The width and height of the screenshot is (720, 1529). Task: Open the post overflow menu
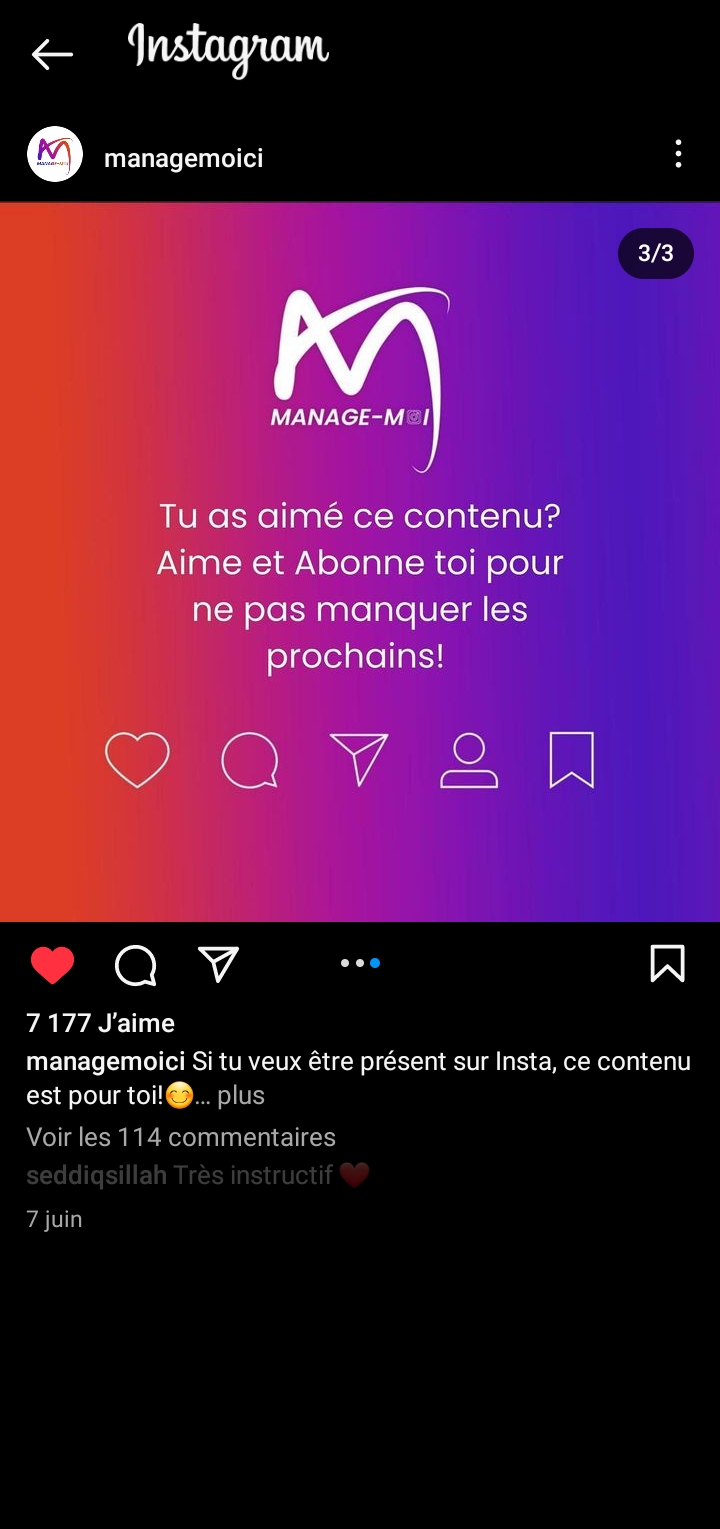[x=678, y=154]
